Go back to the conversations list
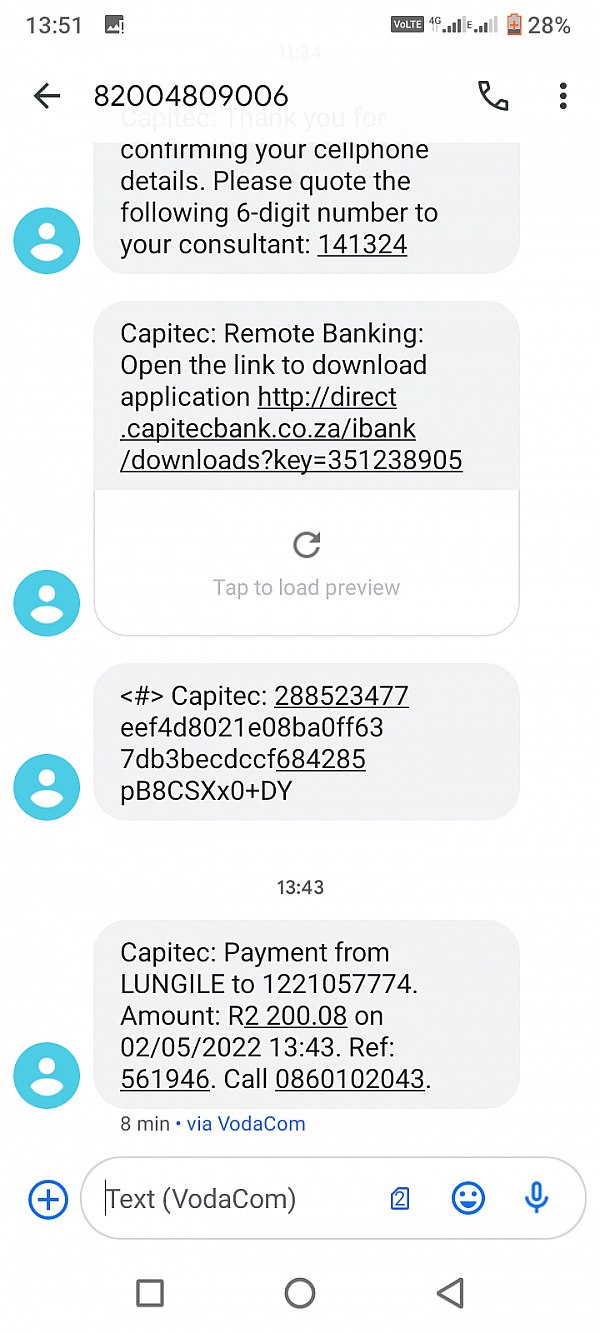The height and width of the screenshot is (1333, 600). [47, 96]
